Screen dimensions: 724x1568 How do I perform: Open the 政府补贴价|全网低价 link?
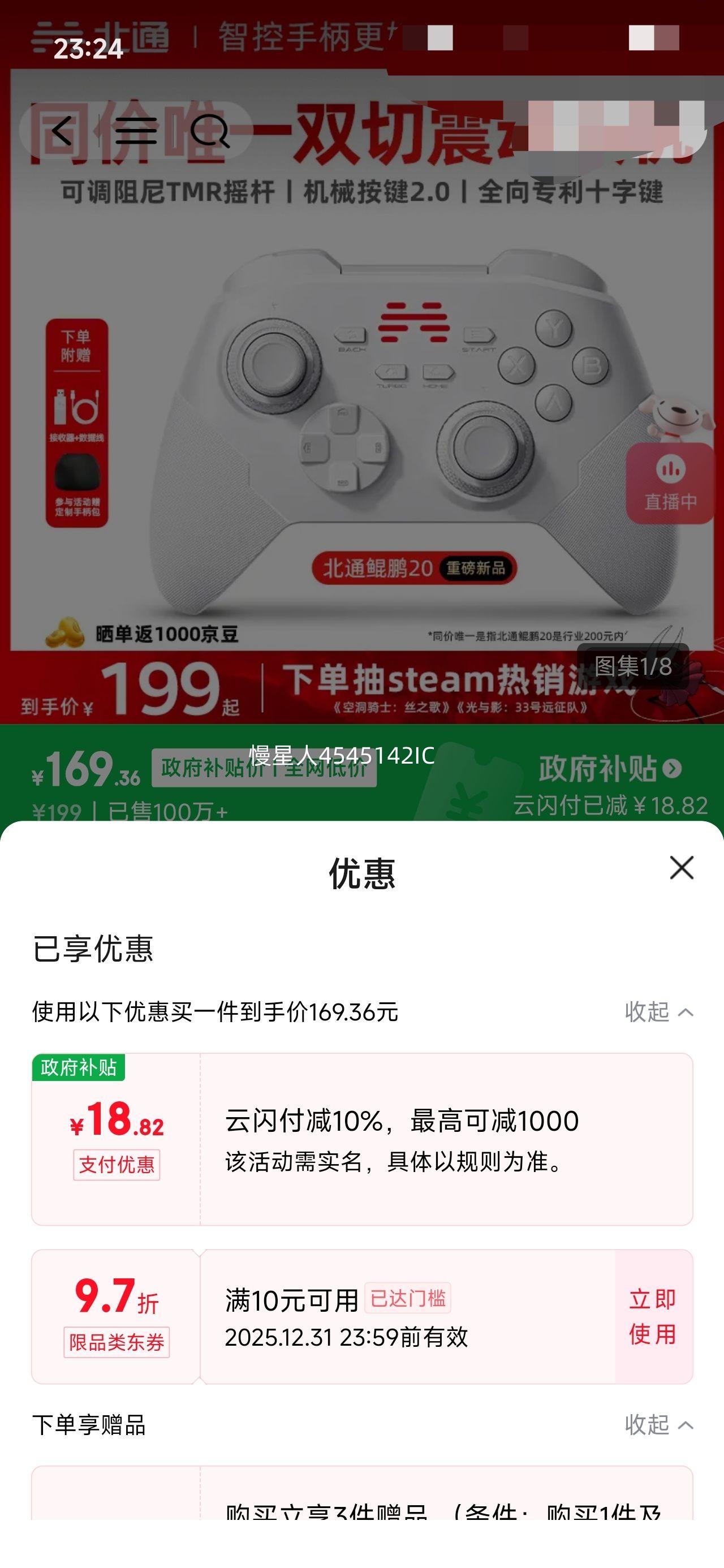[262, 769]
